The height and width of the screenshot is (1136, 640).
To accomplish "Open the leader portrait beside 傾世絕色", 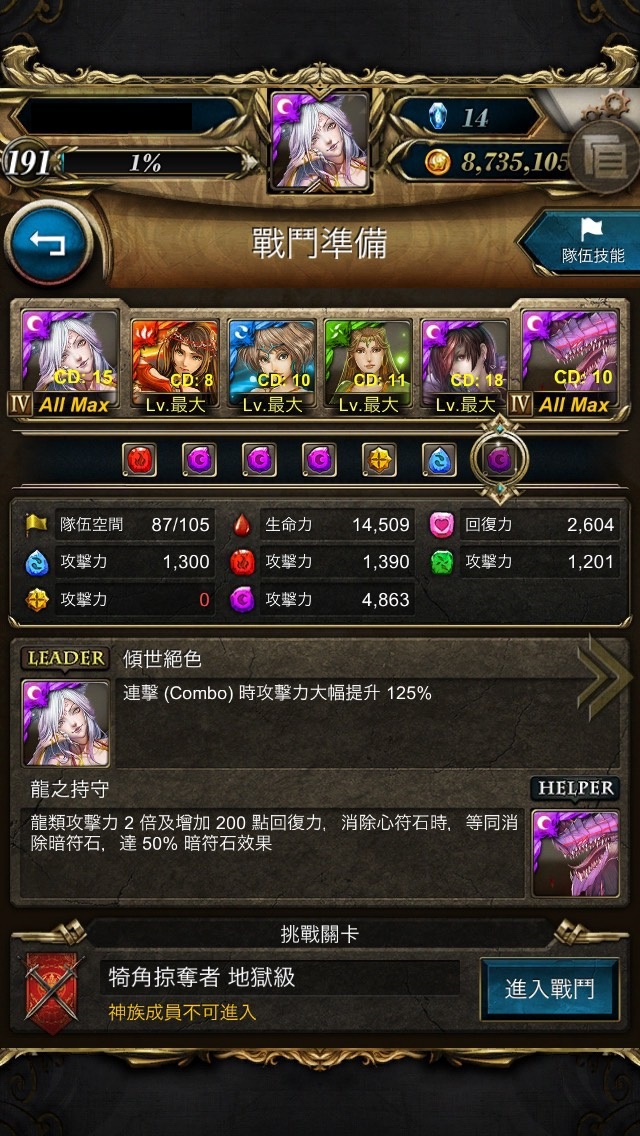I will (x=66, y=722).
